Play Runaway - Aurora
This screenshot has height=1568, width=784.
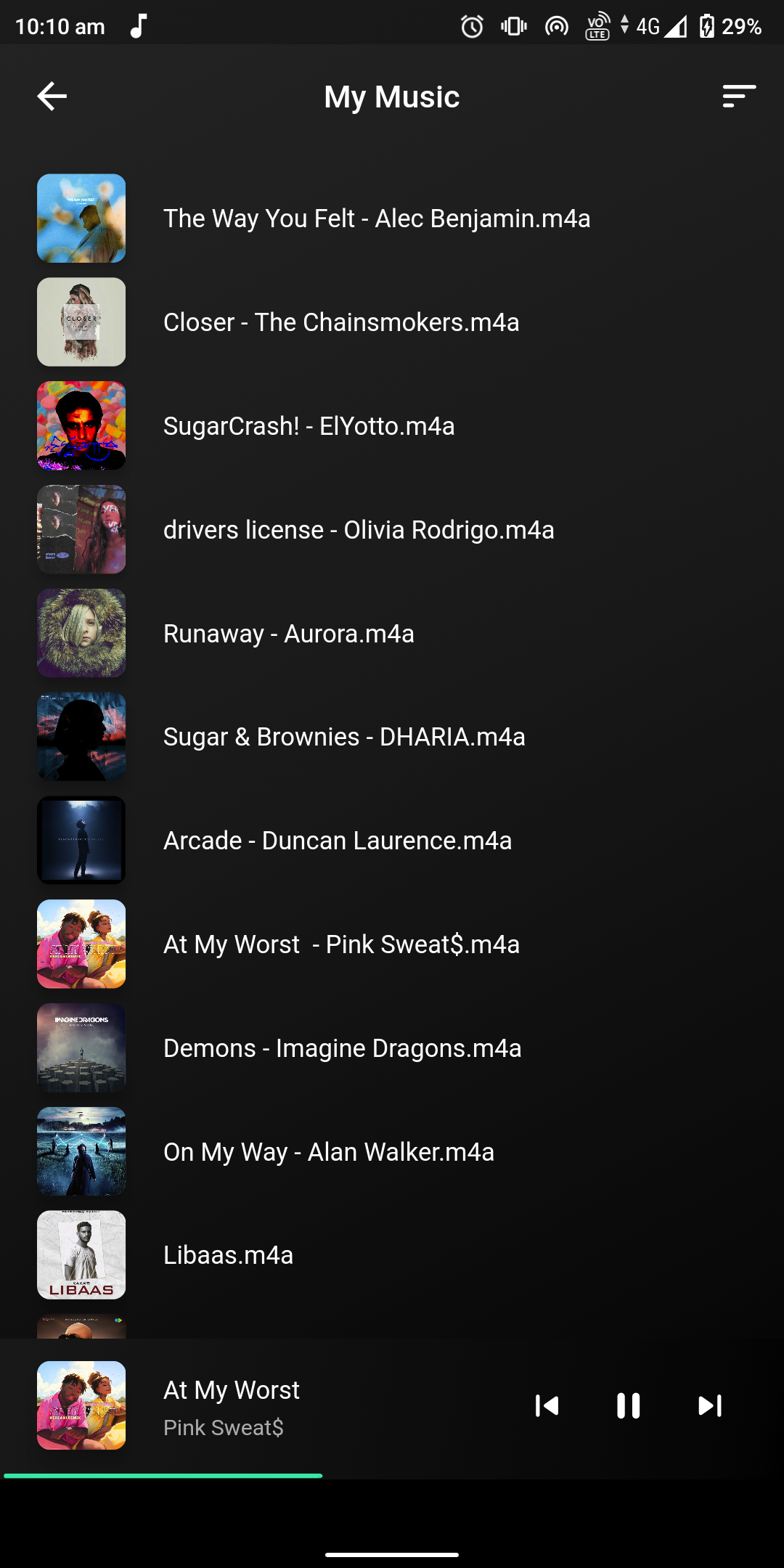392,634
